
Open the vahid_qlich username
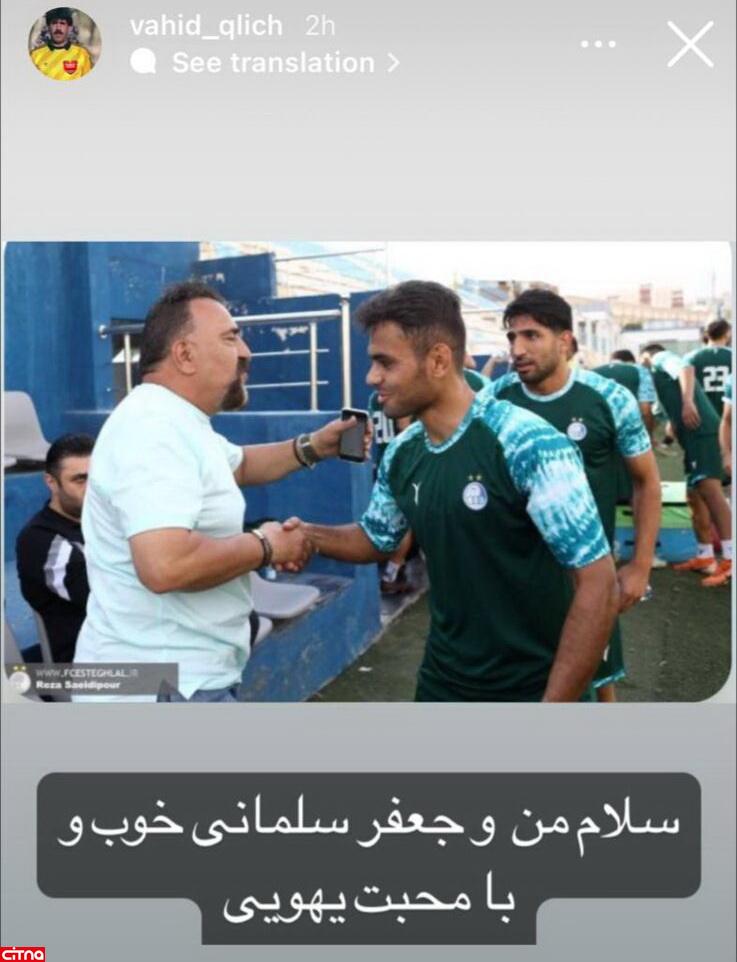click(x=206, y=25)
